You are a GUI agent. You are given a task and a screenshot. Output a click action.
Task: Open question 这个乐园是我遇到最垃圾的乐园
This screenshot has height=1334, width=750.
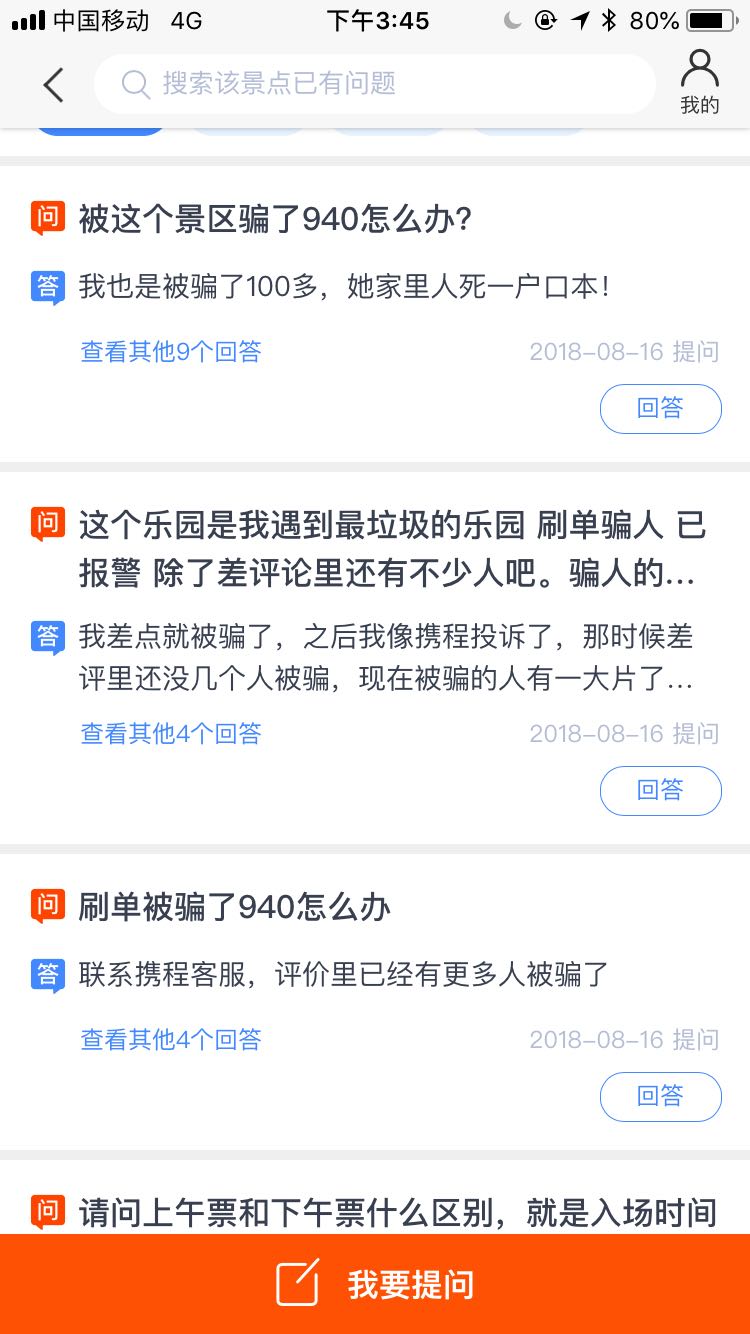pos(392,549)
